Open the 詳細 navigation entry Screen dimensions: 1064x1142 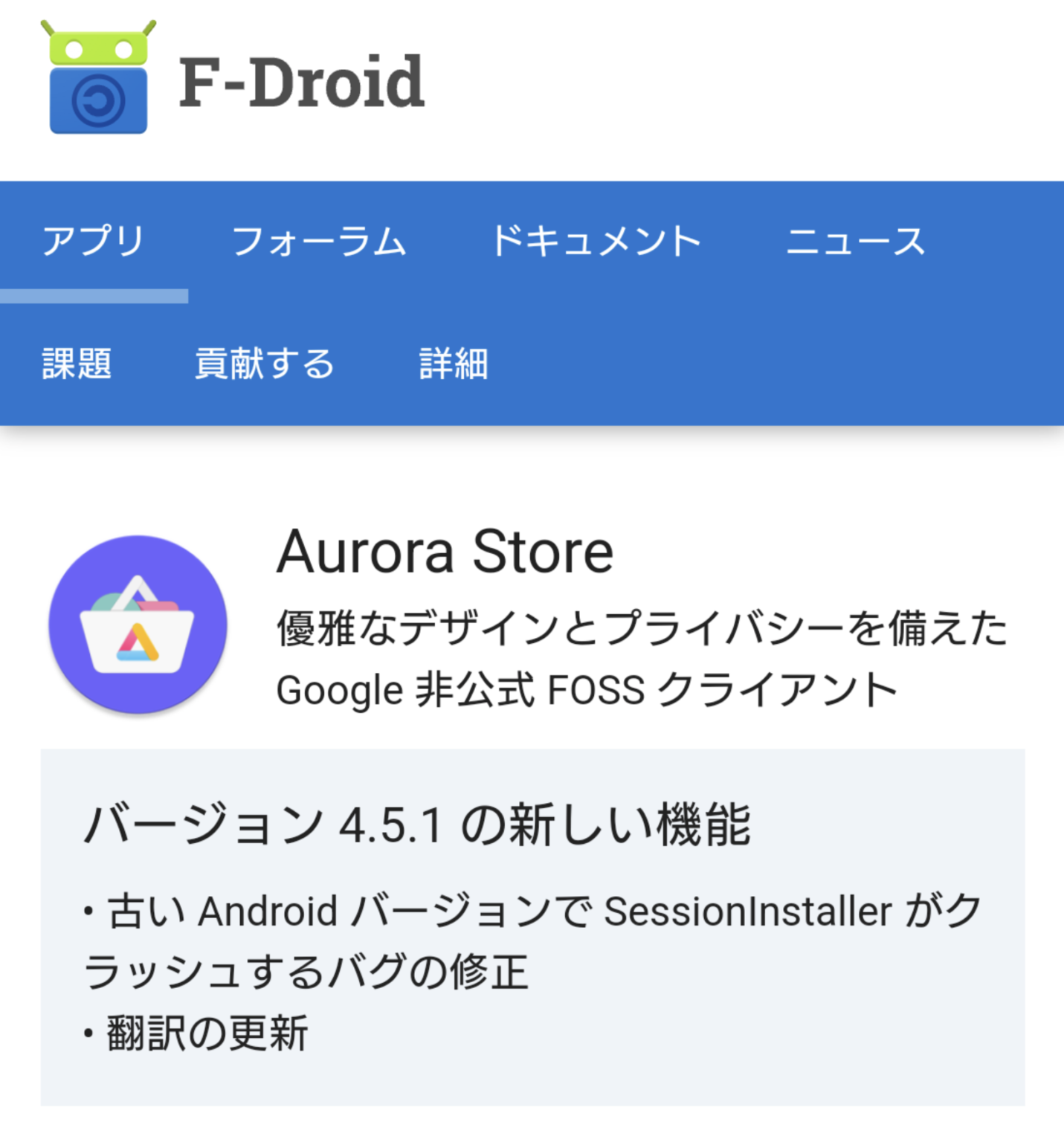tap(454, 362)
